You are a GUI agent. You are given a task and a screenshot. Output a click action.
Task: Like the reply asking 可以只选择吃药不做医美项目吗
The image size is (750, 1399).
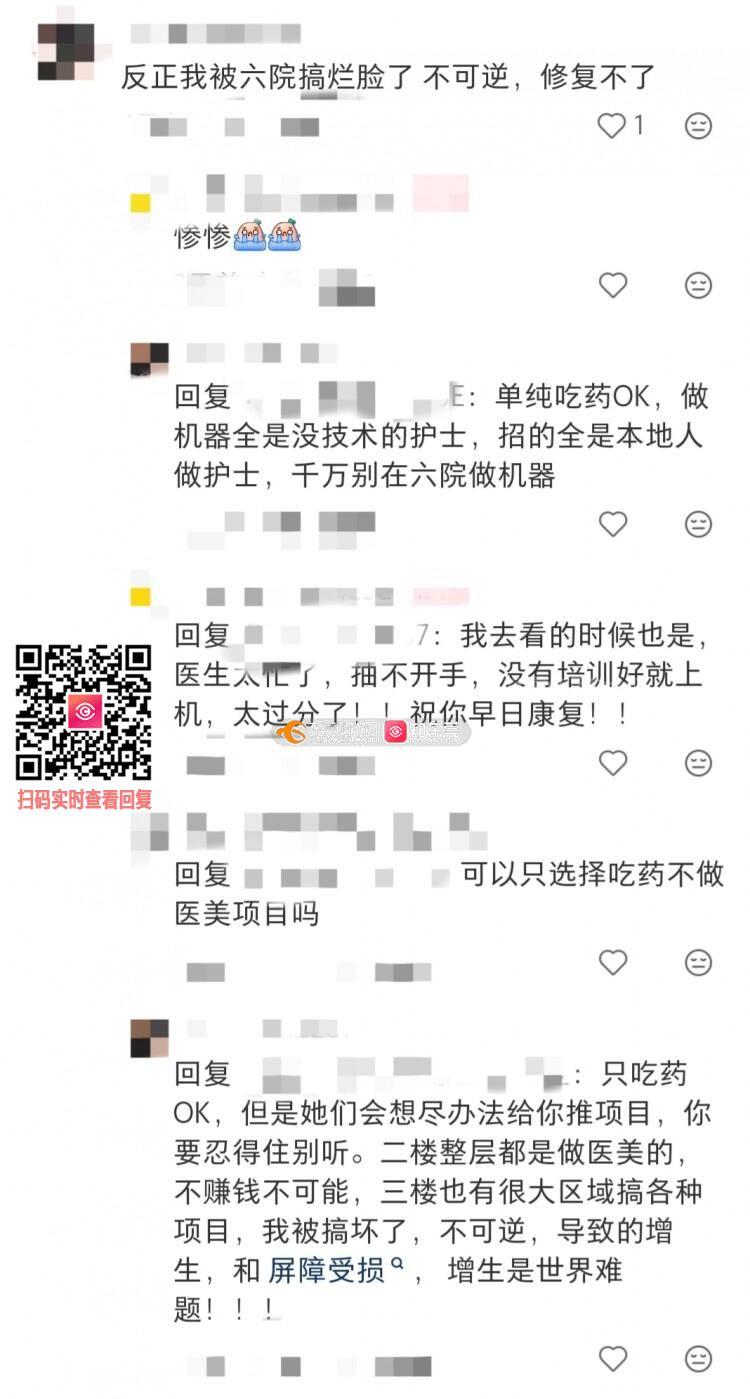click(612, 962)
